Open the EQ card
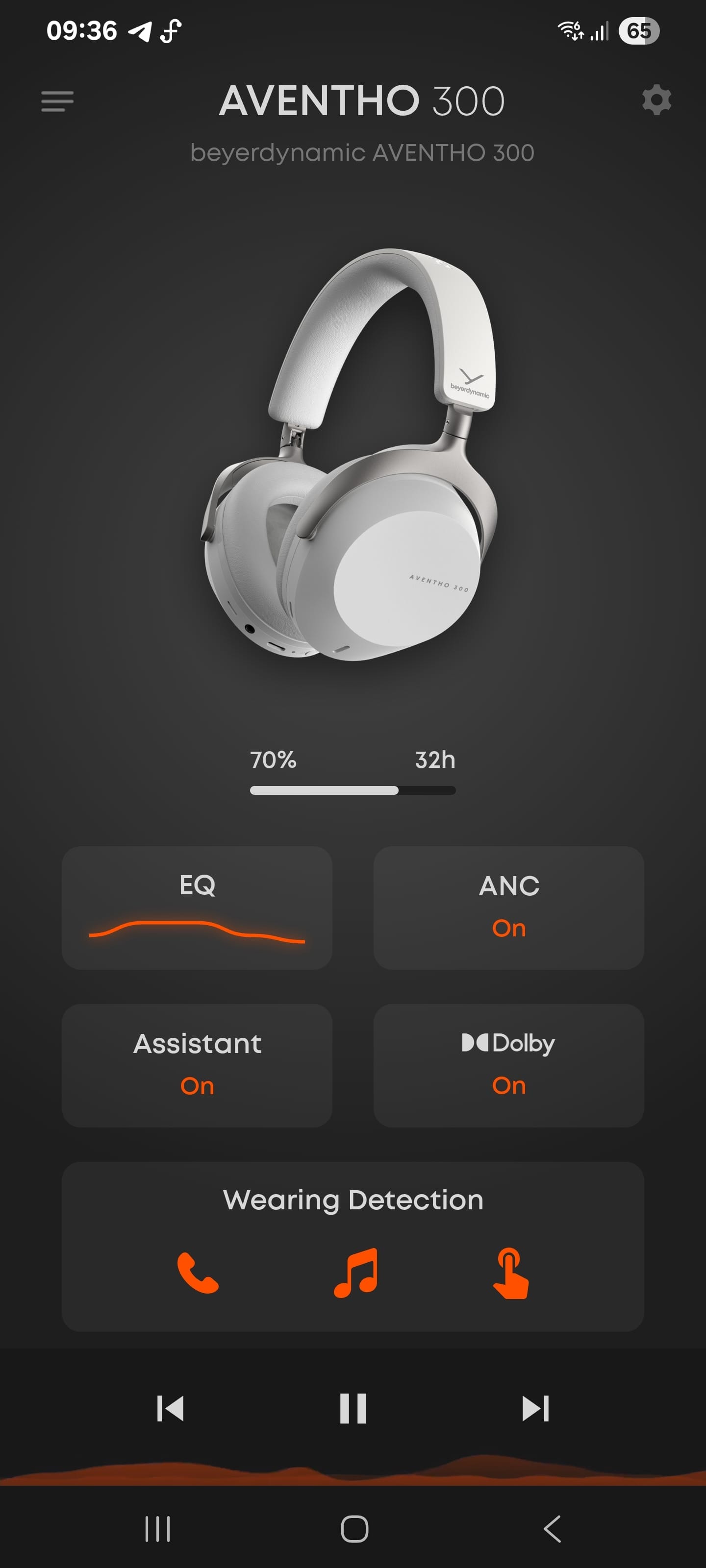Screen dimensions: 706x1568 [x=197, y=907]
